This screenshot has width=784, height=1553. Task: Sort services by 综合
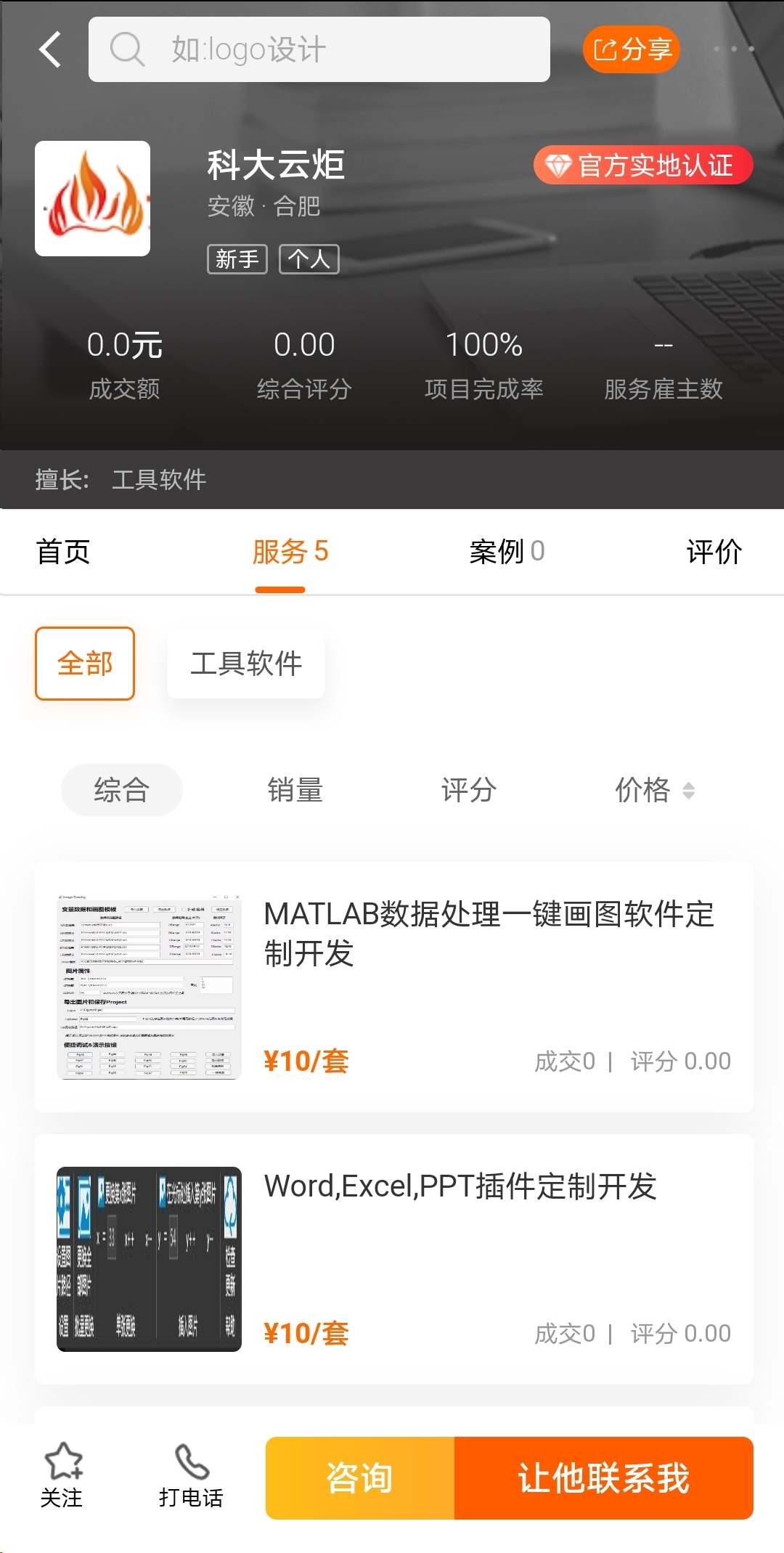(121, 790)
